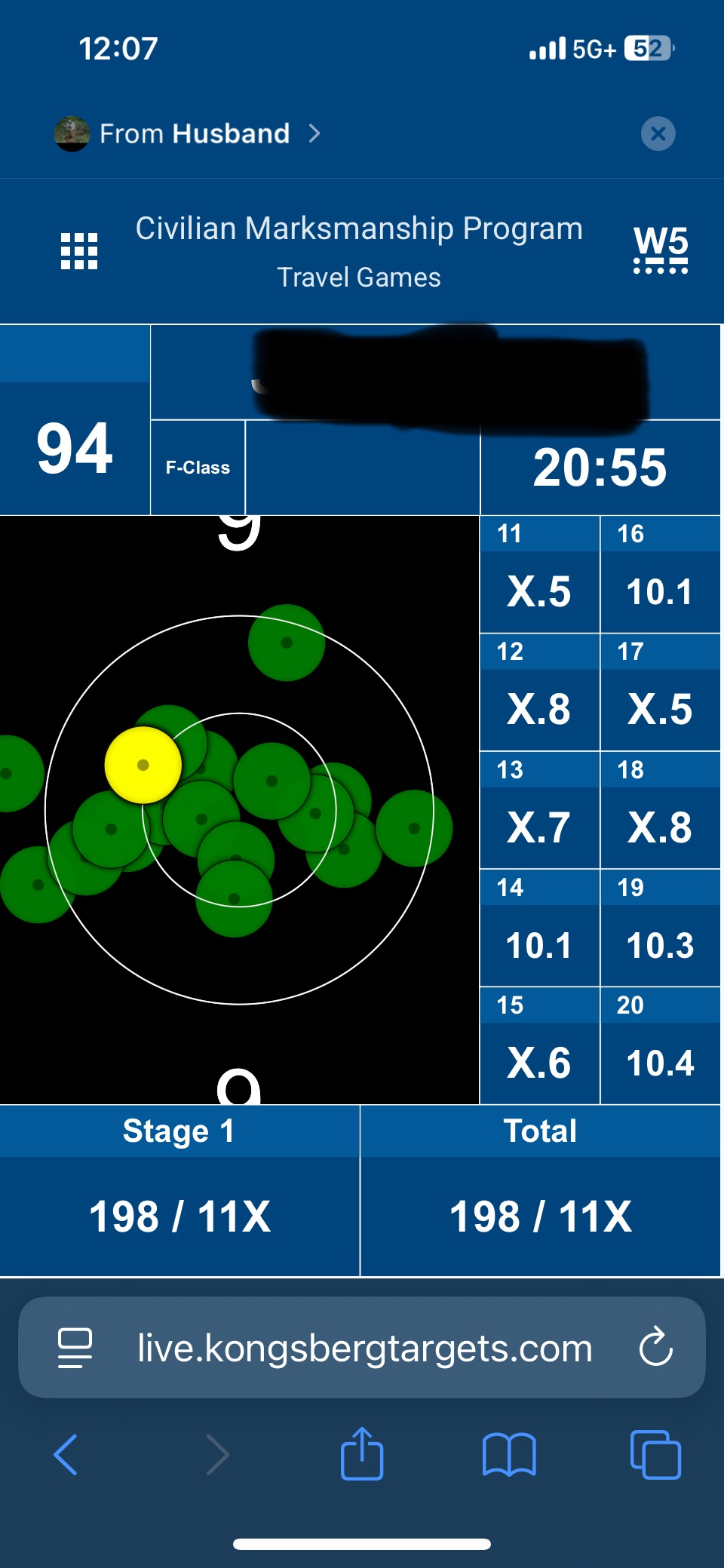This screenshot has width=724, height=1568.
Task: Tap the W5 range selector
Action: (x=661, y=250)
